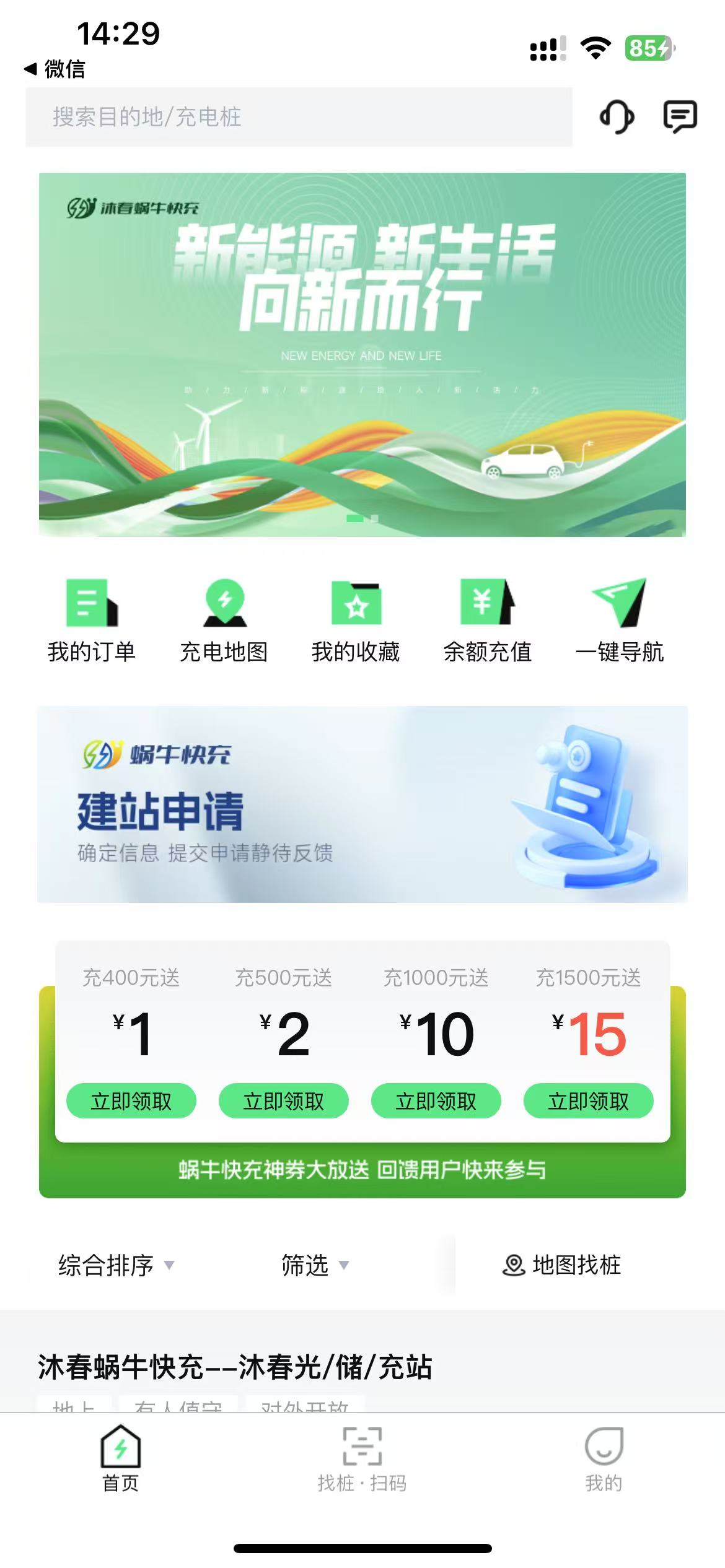Image resolution: width=725 pixels, height=1568 pixels.
Task: Claim the 充500元送 ¥2 coupon
Action: 284,1101
